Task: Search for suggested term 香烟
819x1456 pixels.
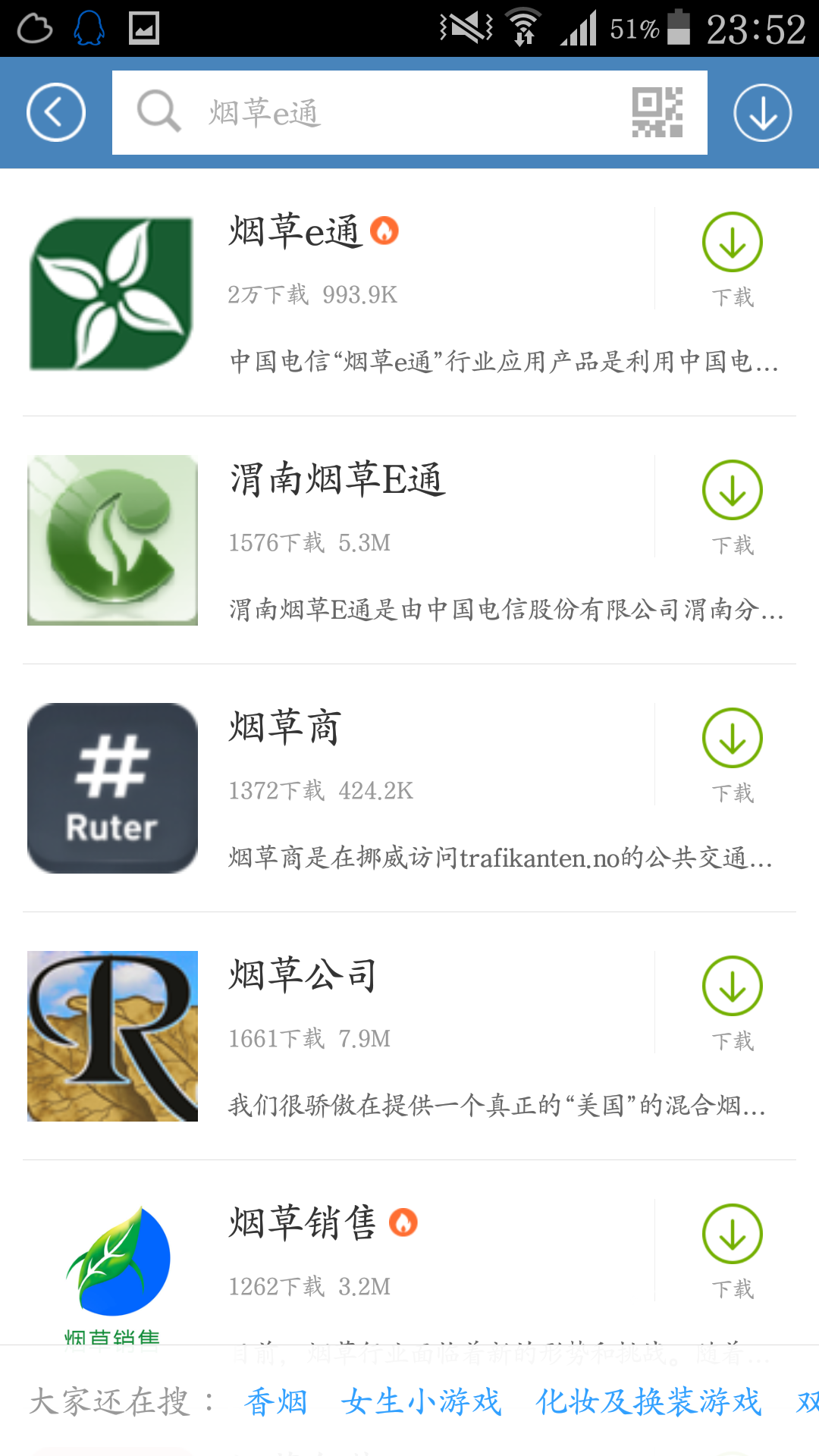Action: (x=276, y=1401)
